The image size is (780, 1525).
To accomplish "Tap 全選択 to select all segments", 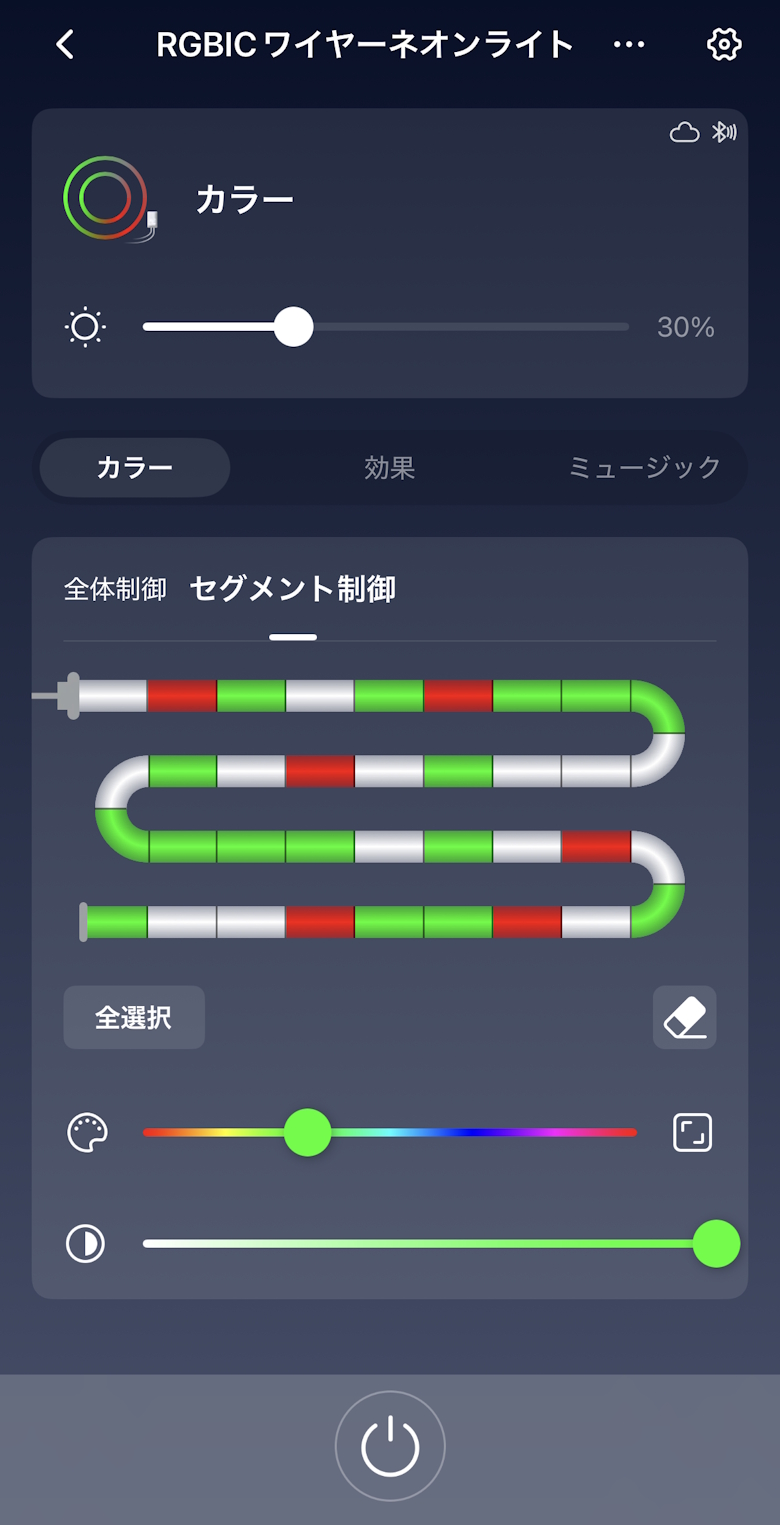I will pyautogui.click(x=134, y=1017).
